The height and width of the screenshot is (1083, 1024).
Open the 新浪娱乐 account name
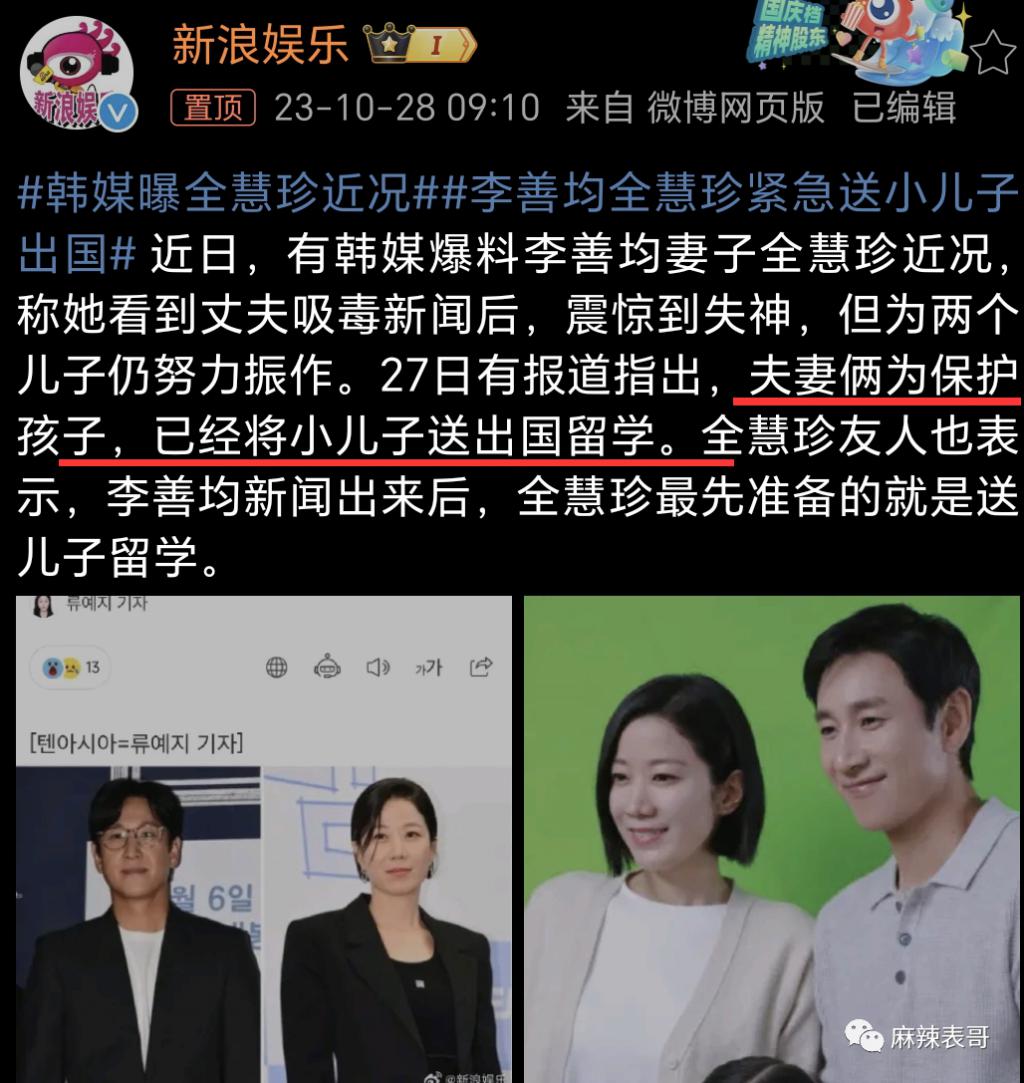pyautogui.click(x=261, y=45)
